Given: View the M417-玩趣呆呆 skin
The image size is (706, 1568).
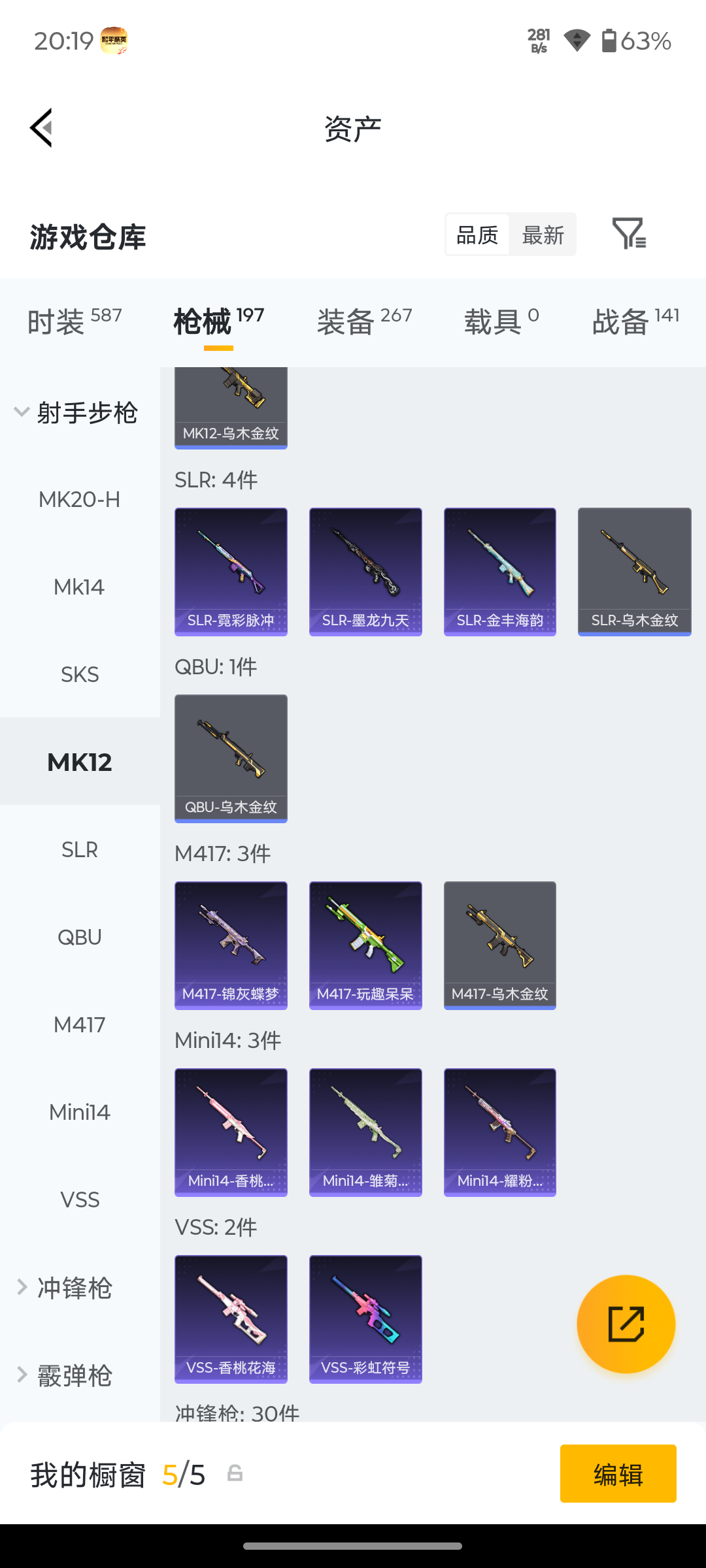Looking at the screenshot, I should pos(365,945).
